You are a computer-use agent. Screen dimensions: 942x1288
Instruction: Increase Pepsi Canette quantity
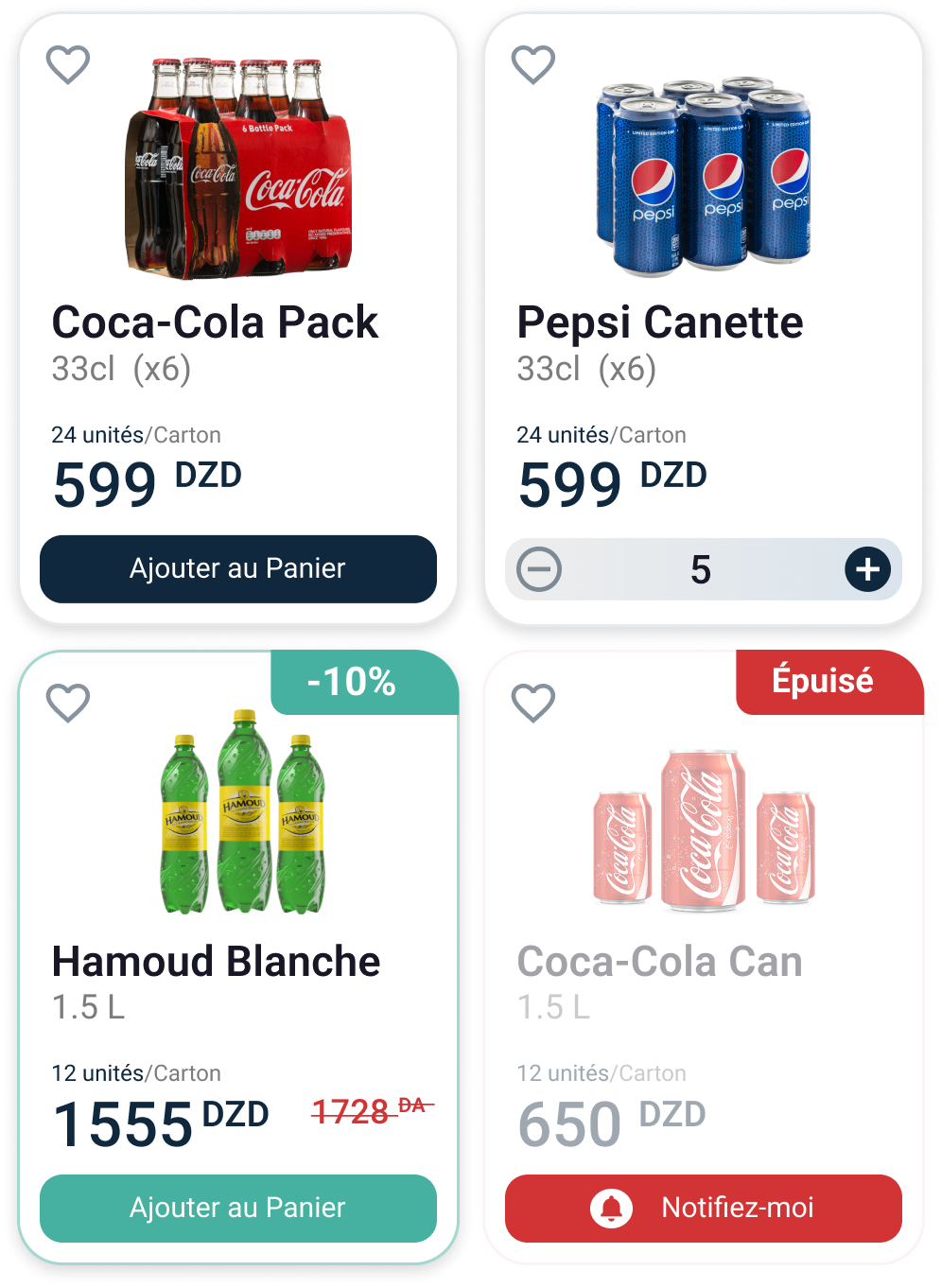(867, 570)
